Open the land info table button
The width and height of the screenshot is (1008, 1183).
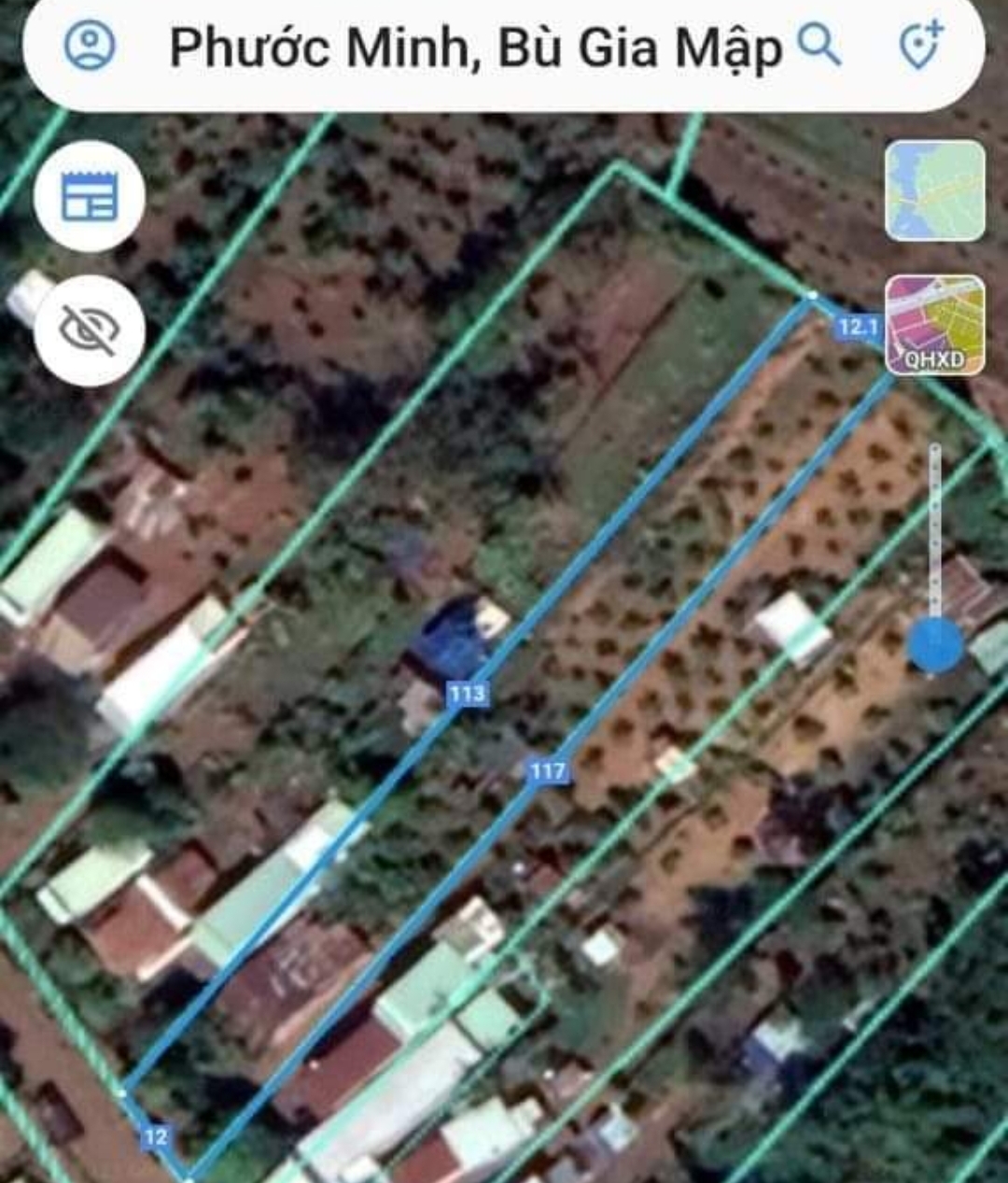point(90,197)
